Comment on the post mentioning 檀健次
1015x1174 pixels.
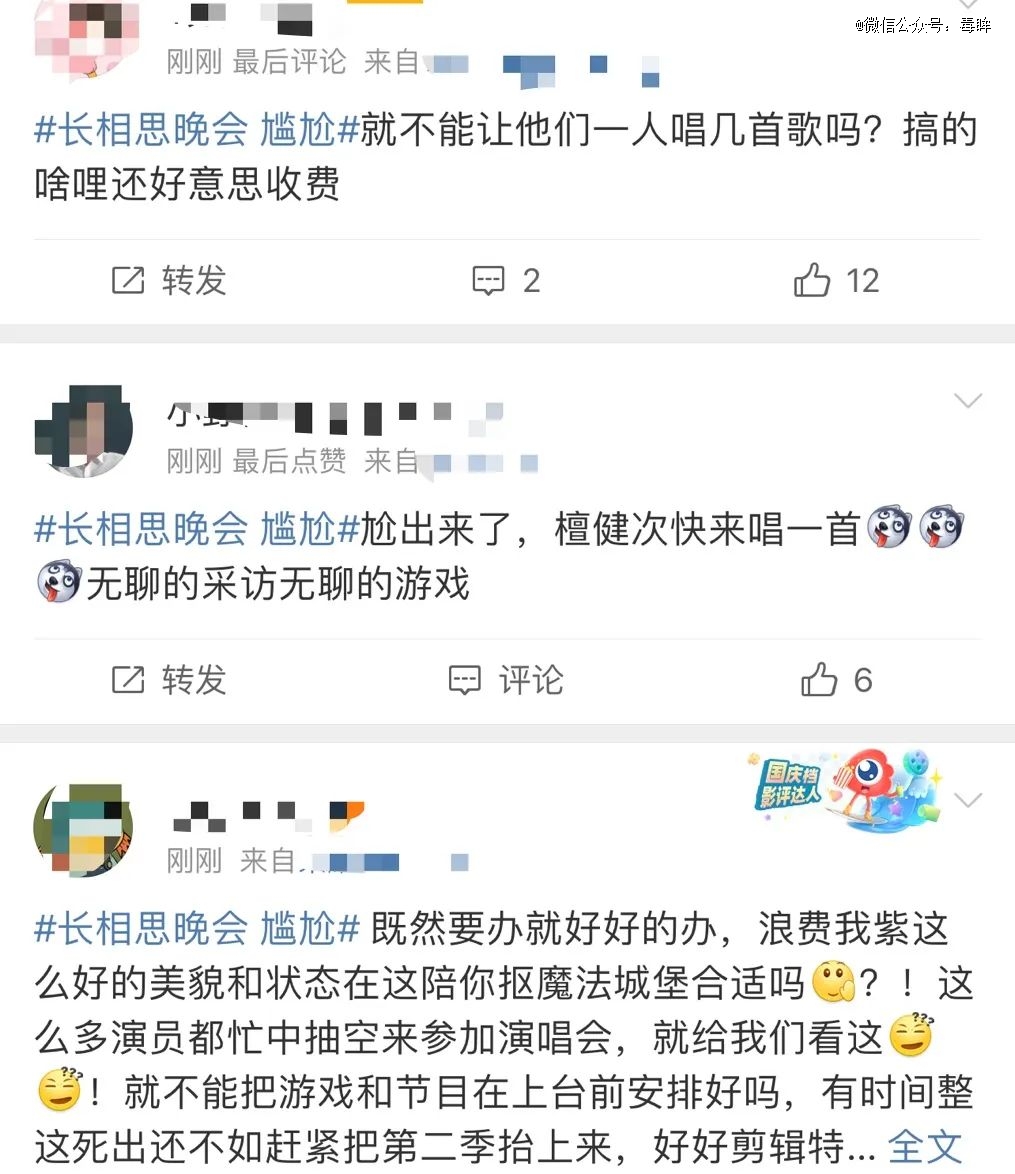point(506,681)
